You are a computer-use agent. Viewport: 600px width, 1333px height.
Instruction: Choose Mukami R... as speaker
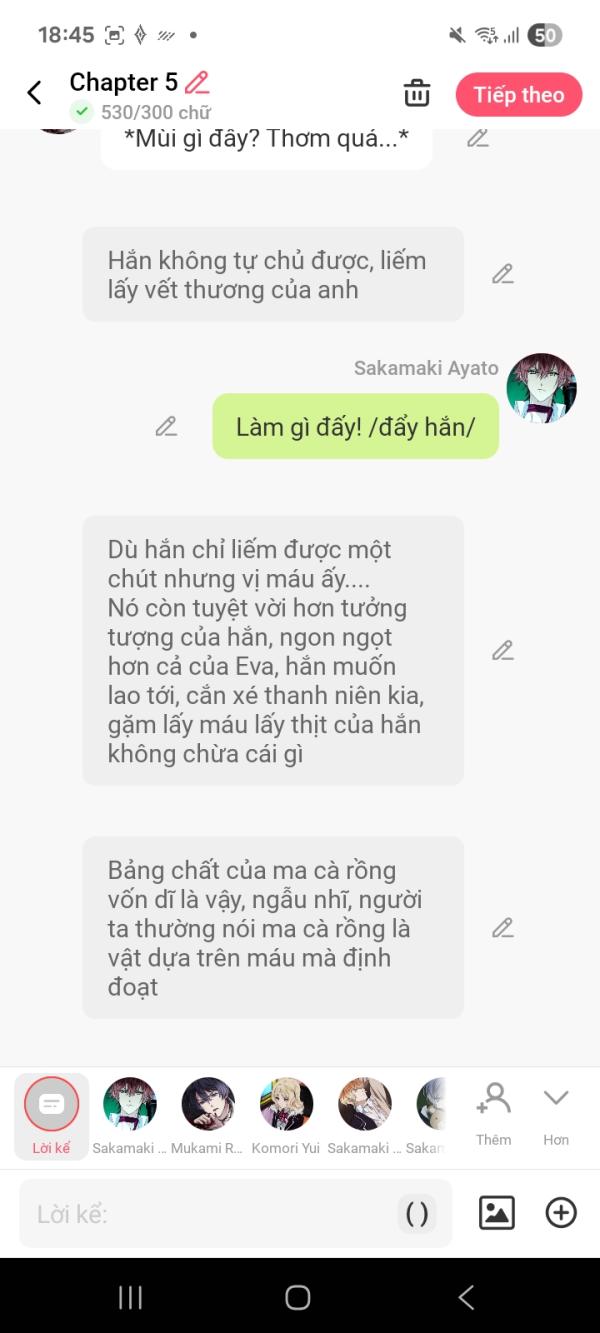point(207,1115)
